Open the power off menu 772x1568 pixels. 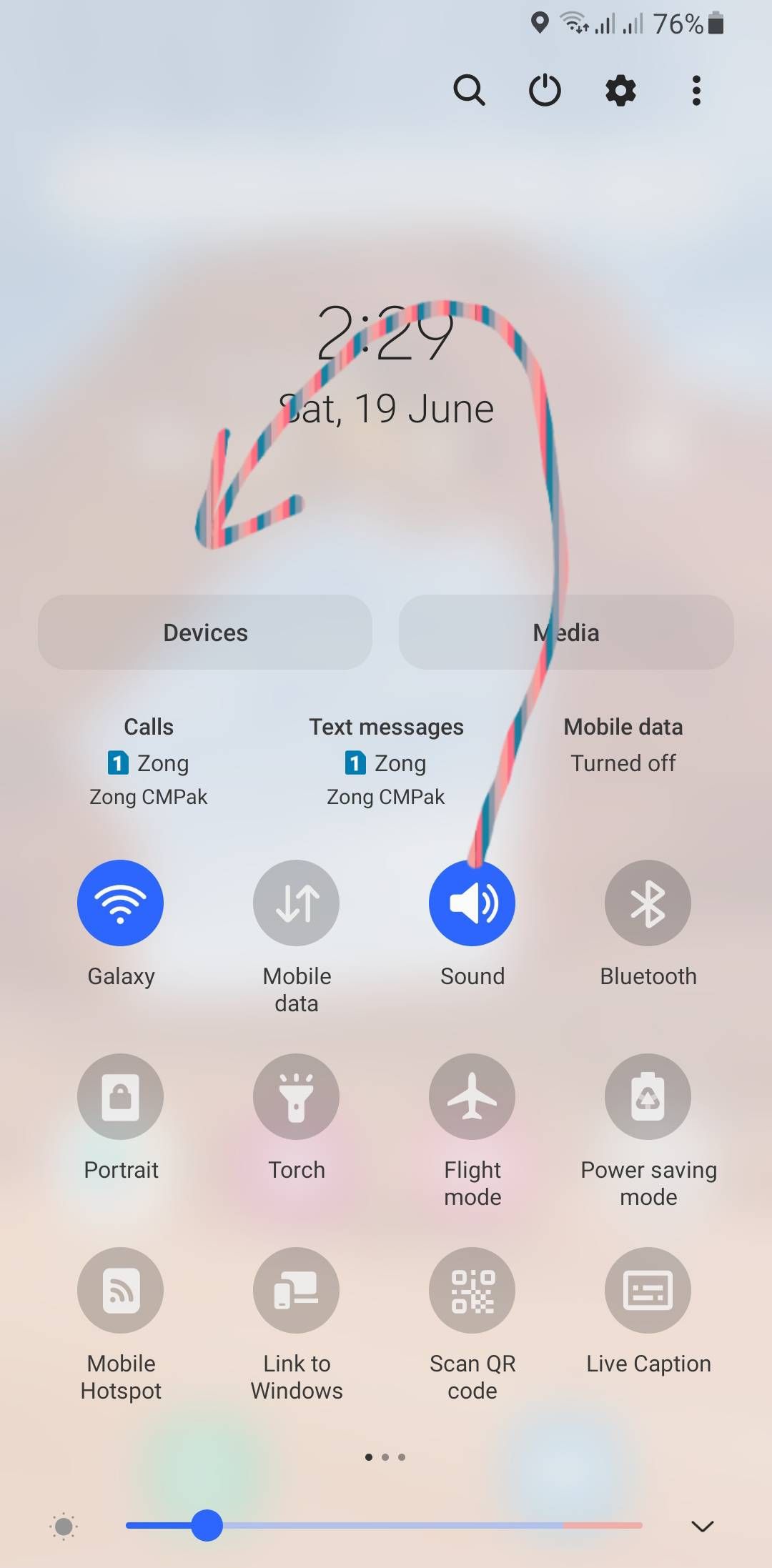[545, 91]
